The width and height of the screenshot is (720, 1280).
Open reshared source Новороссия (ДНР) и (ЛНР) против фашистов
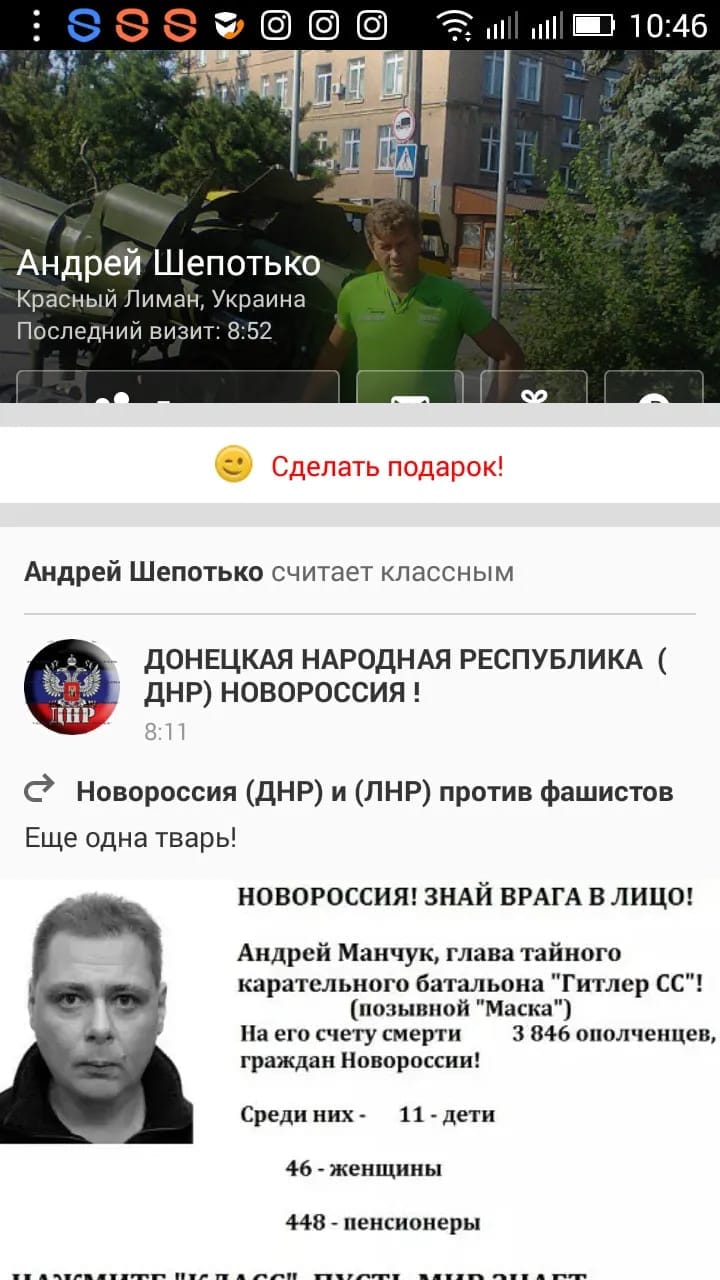point(374,792)
